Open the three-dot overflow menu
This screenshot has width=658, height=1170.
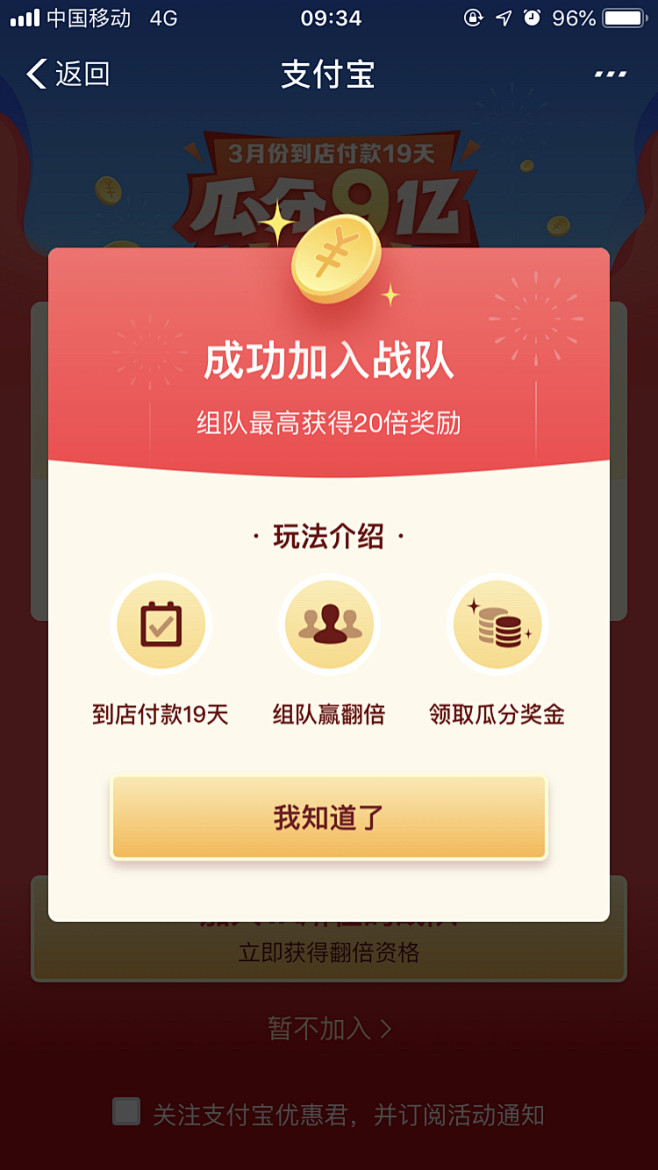pos(610,74)
